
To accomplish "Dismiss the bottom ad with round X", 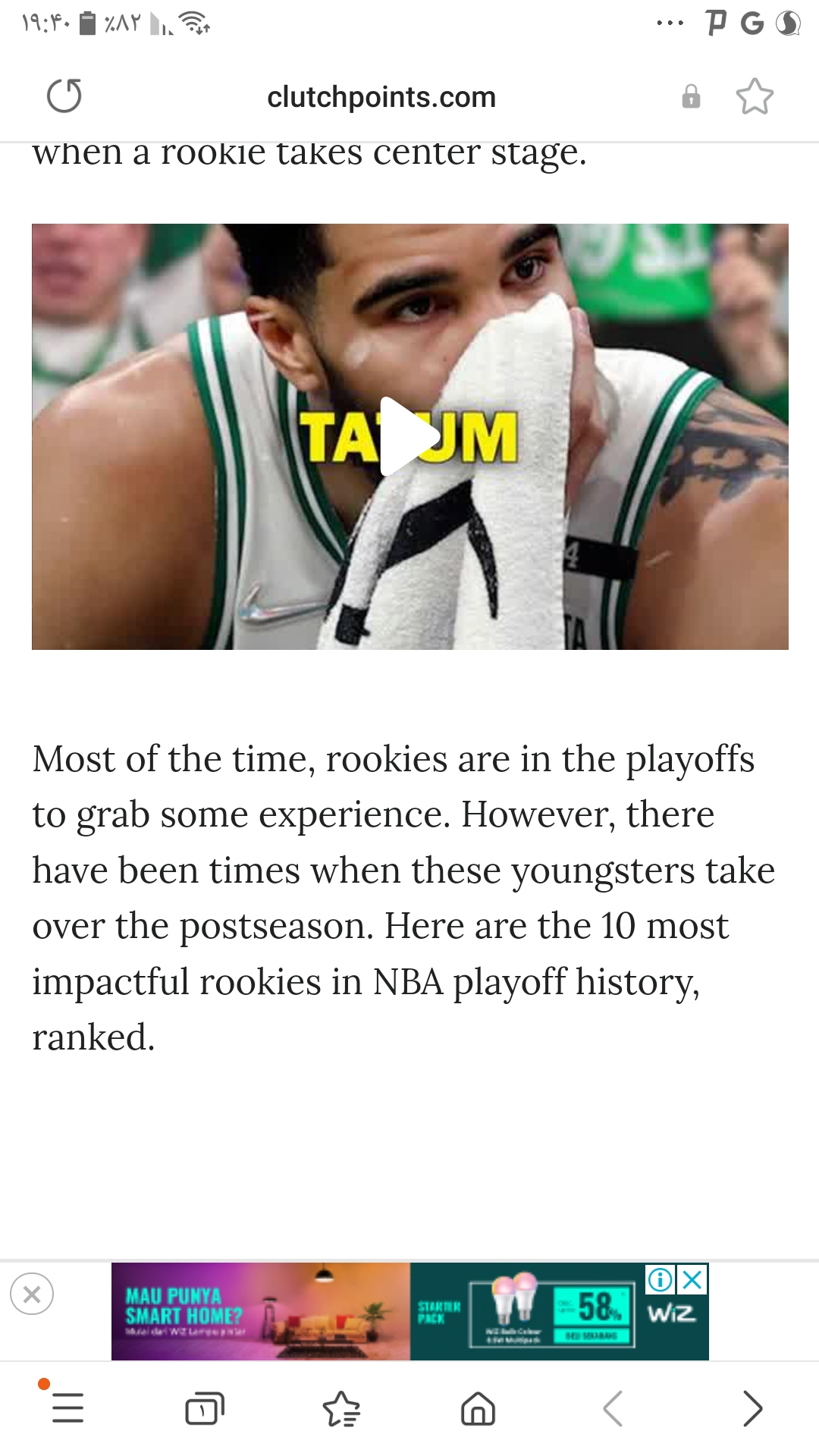I will (x=32, y=1294).
